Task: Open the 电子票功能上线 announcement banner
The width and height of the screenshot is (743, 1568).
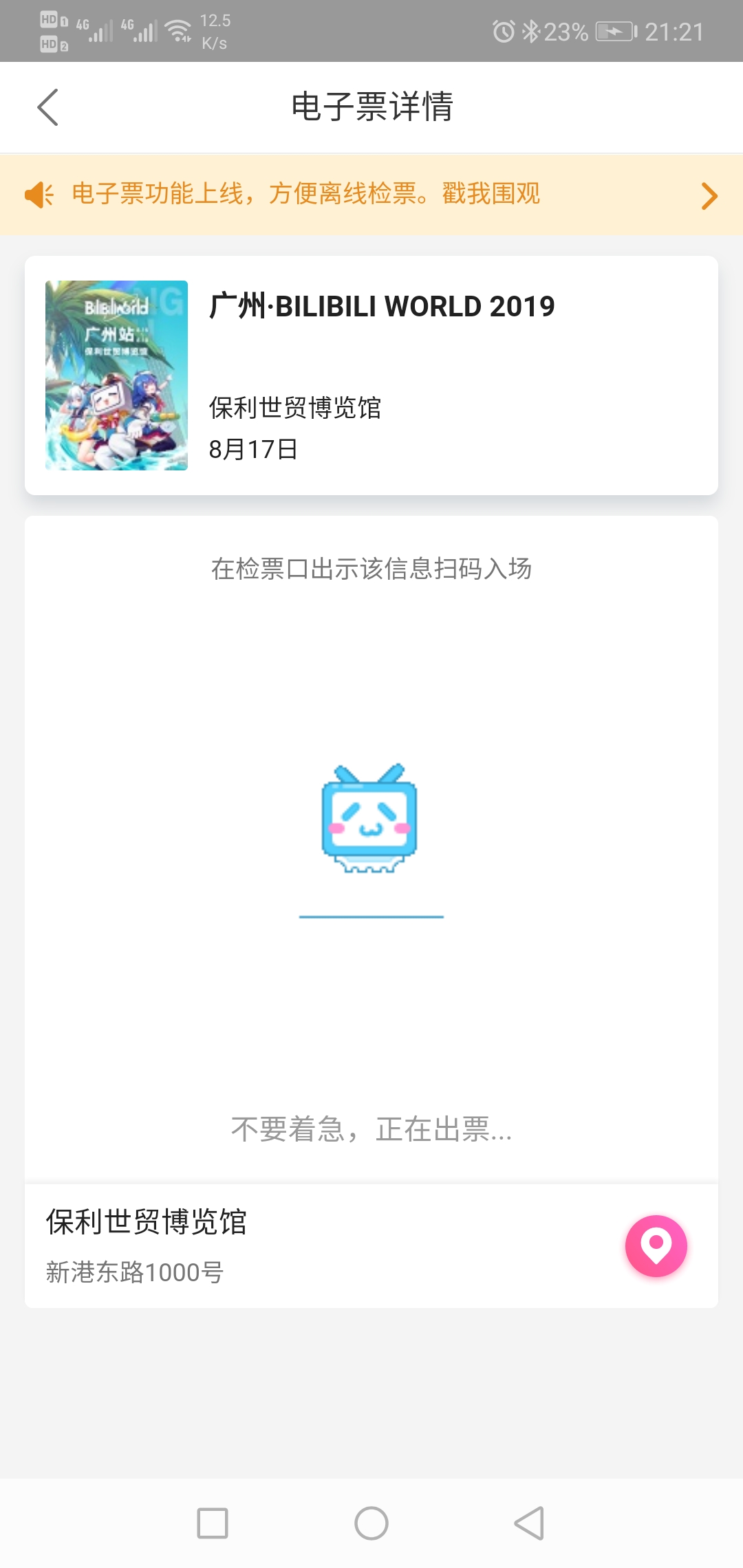Action: click(371, 195)
